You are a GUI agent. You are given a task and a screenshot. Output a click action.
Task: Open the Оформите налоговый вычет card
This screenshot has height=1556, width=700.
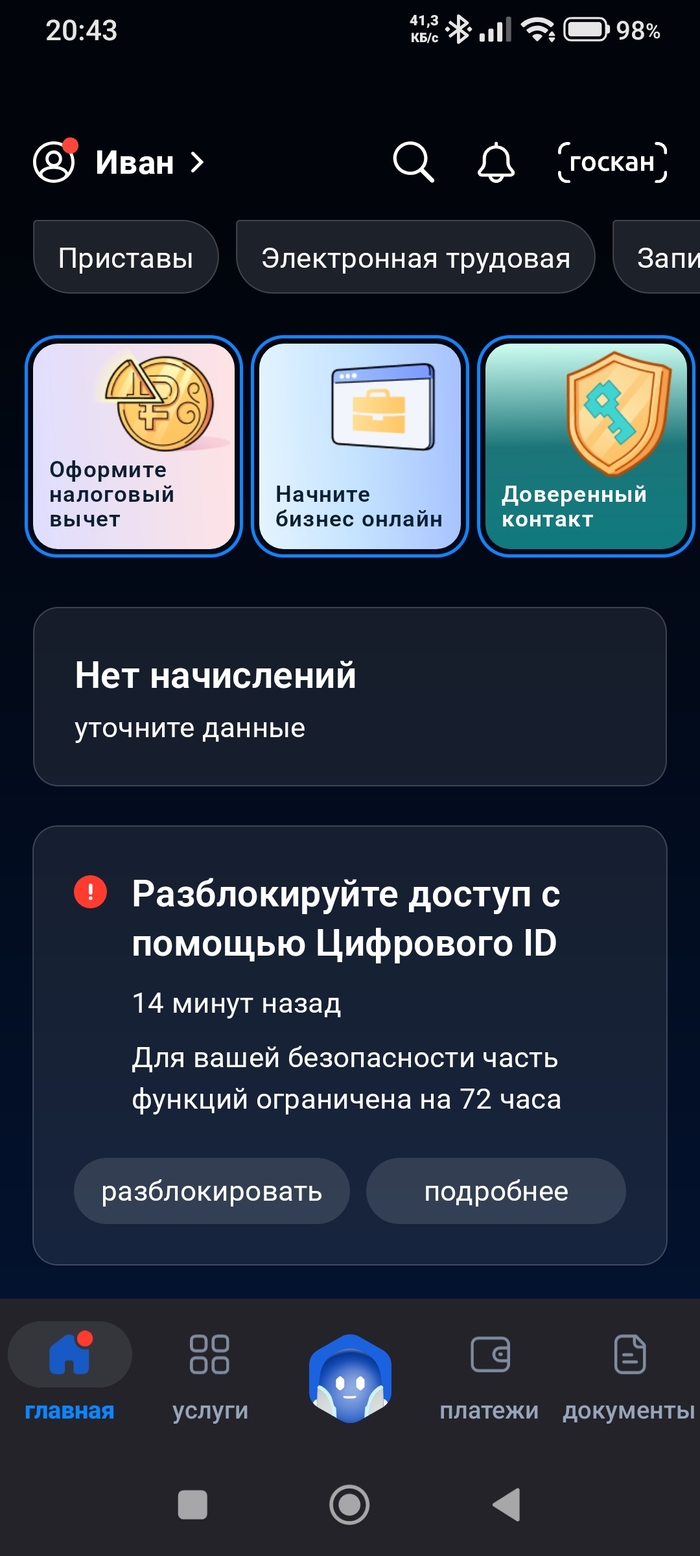tap(134, 446)
